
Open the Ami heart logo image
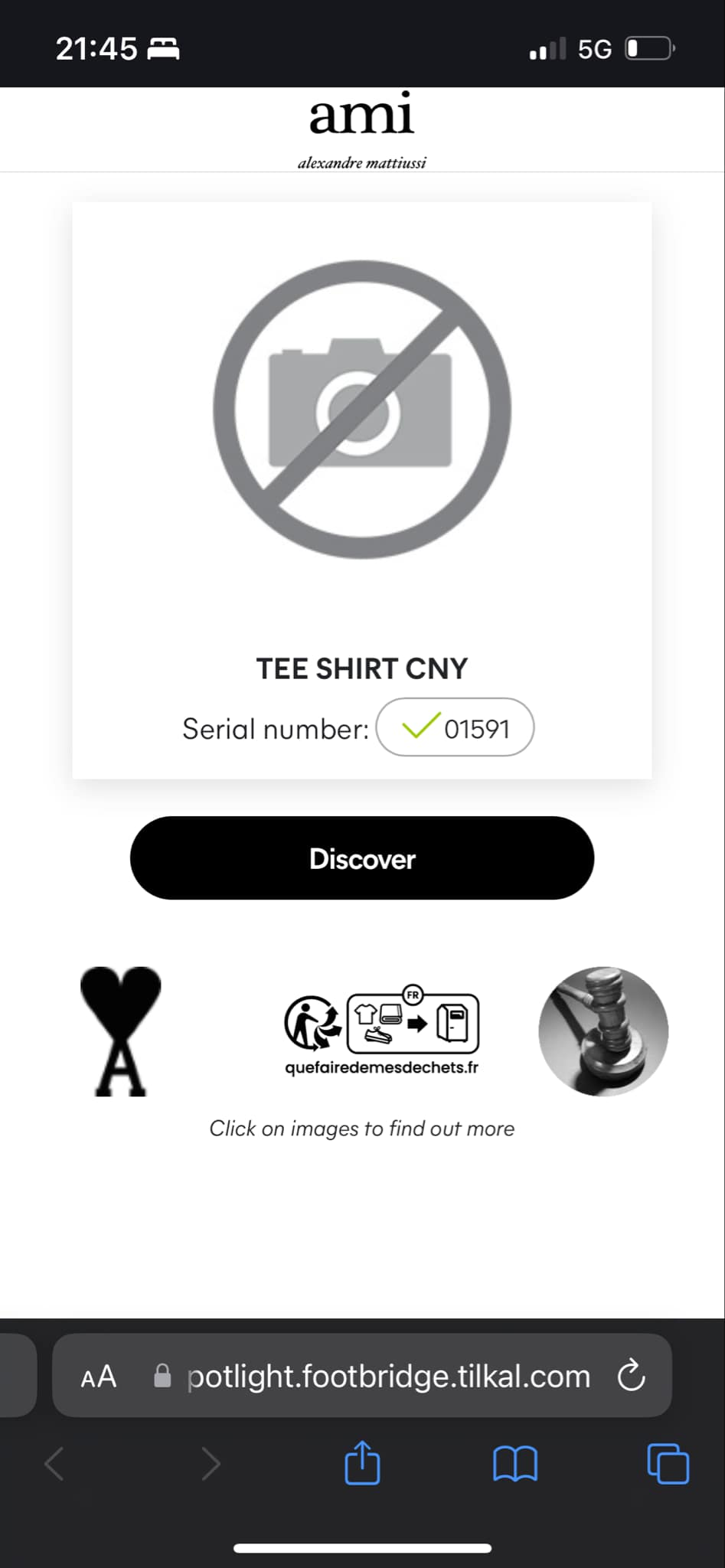(x=120, y=1031)
